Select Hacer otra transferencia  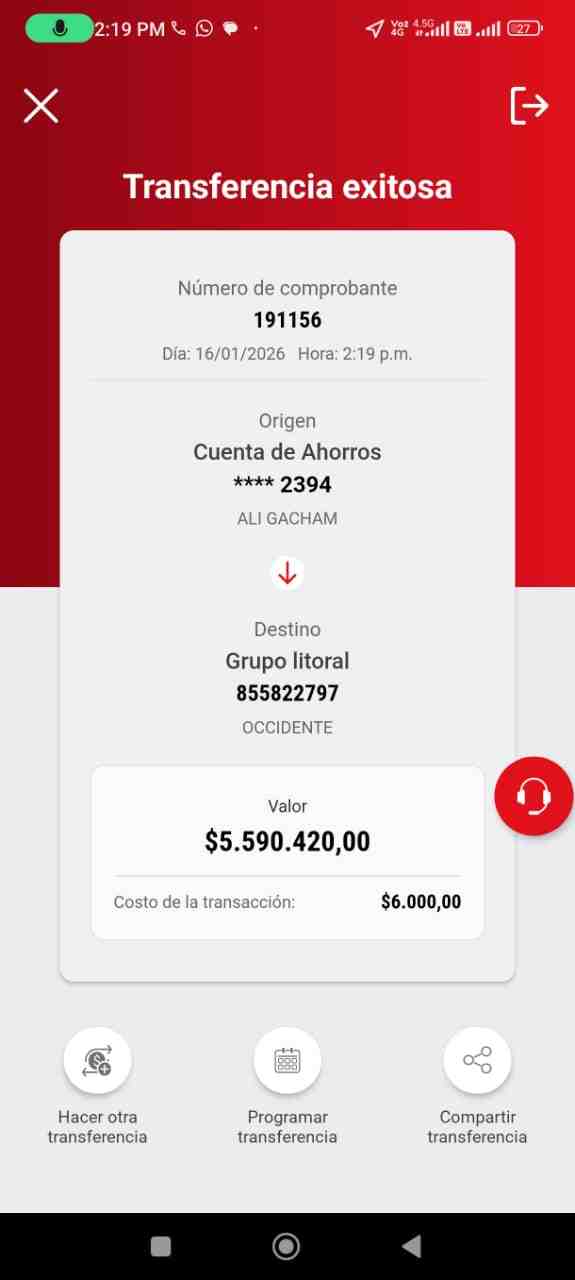point(97,1061)
